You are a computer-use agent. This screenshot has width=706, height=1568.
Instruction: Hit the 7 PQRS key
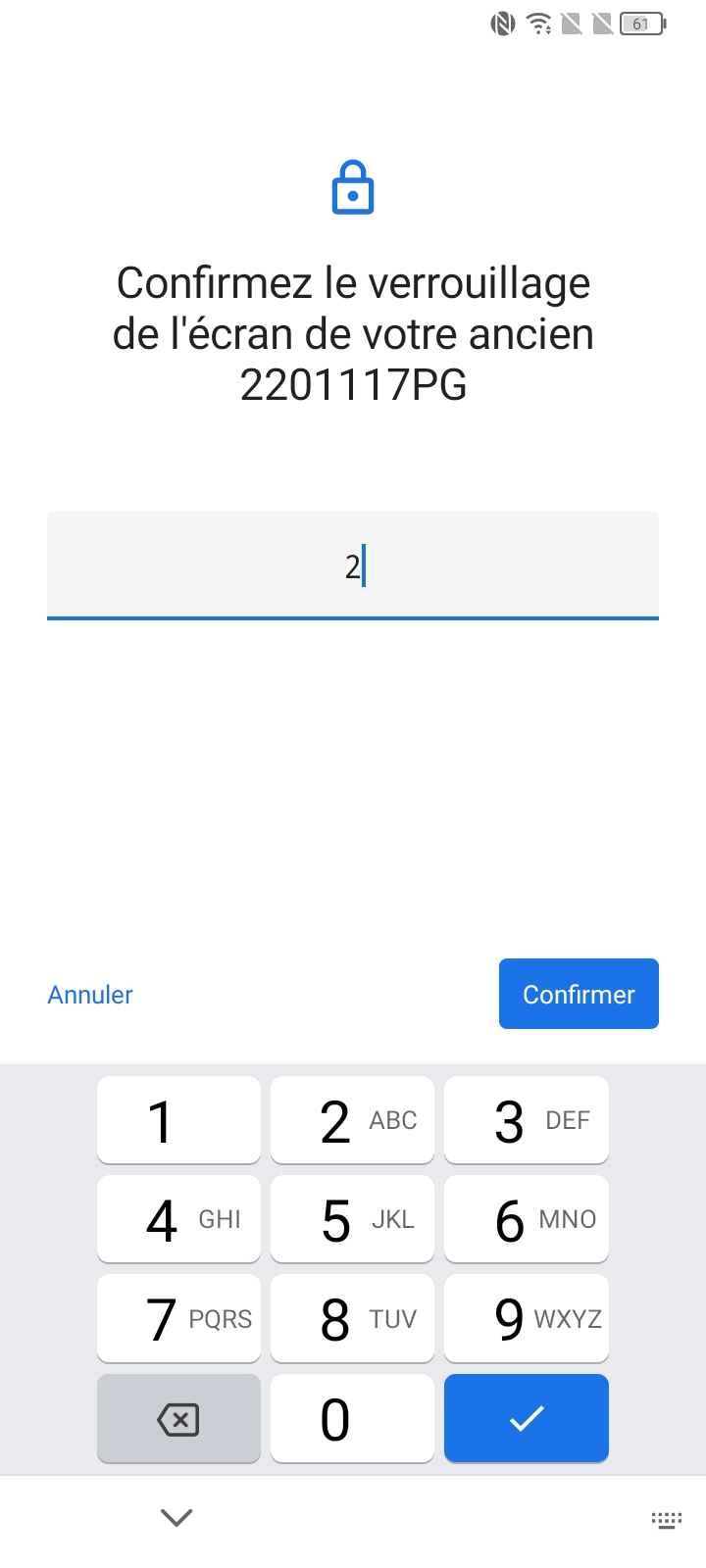coord(178,1319)
